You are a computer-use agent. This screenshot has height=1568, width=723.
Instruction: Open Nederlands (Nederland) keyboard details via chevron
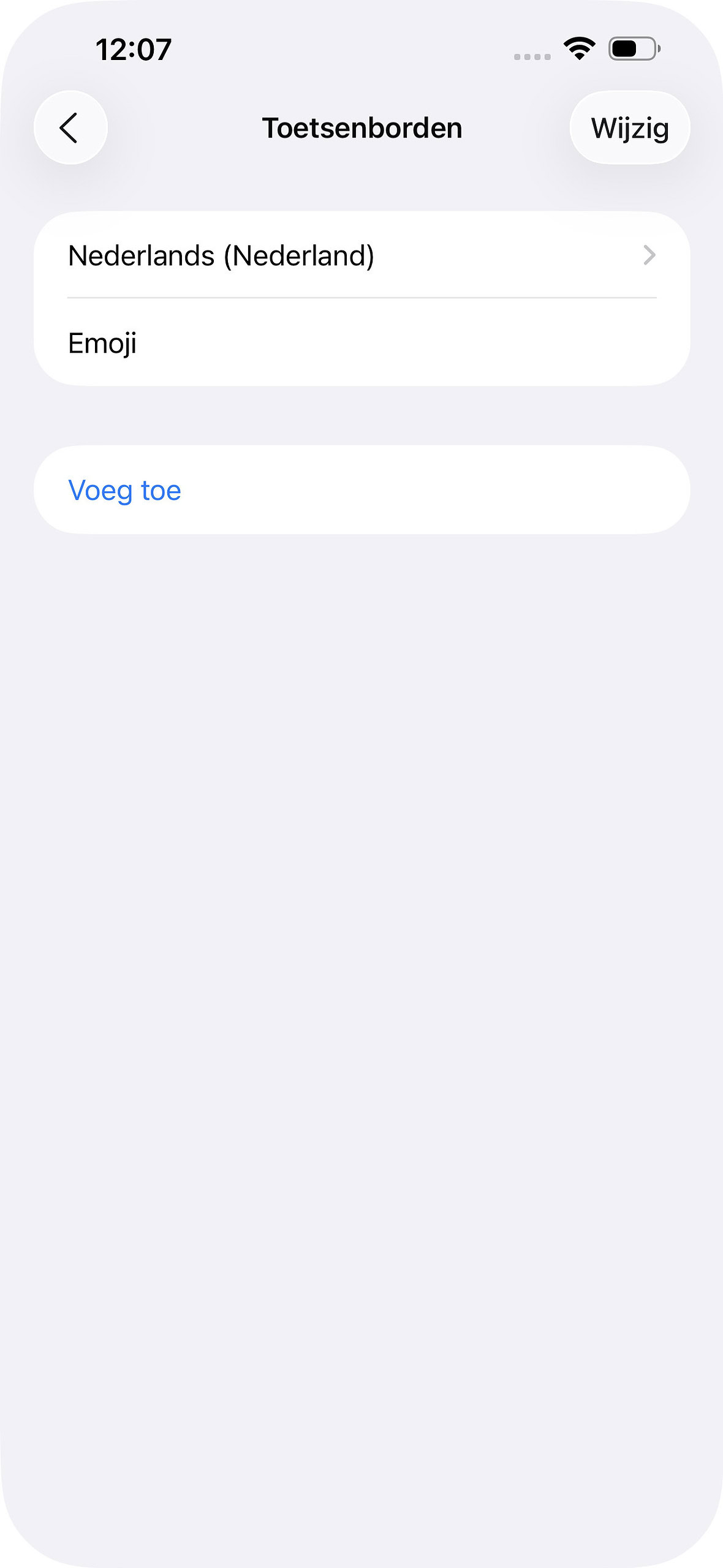tap(650, 257)
